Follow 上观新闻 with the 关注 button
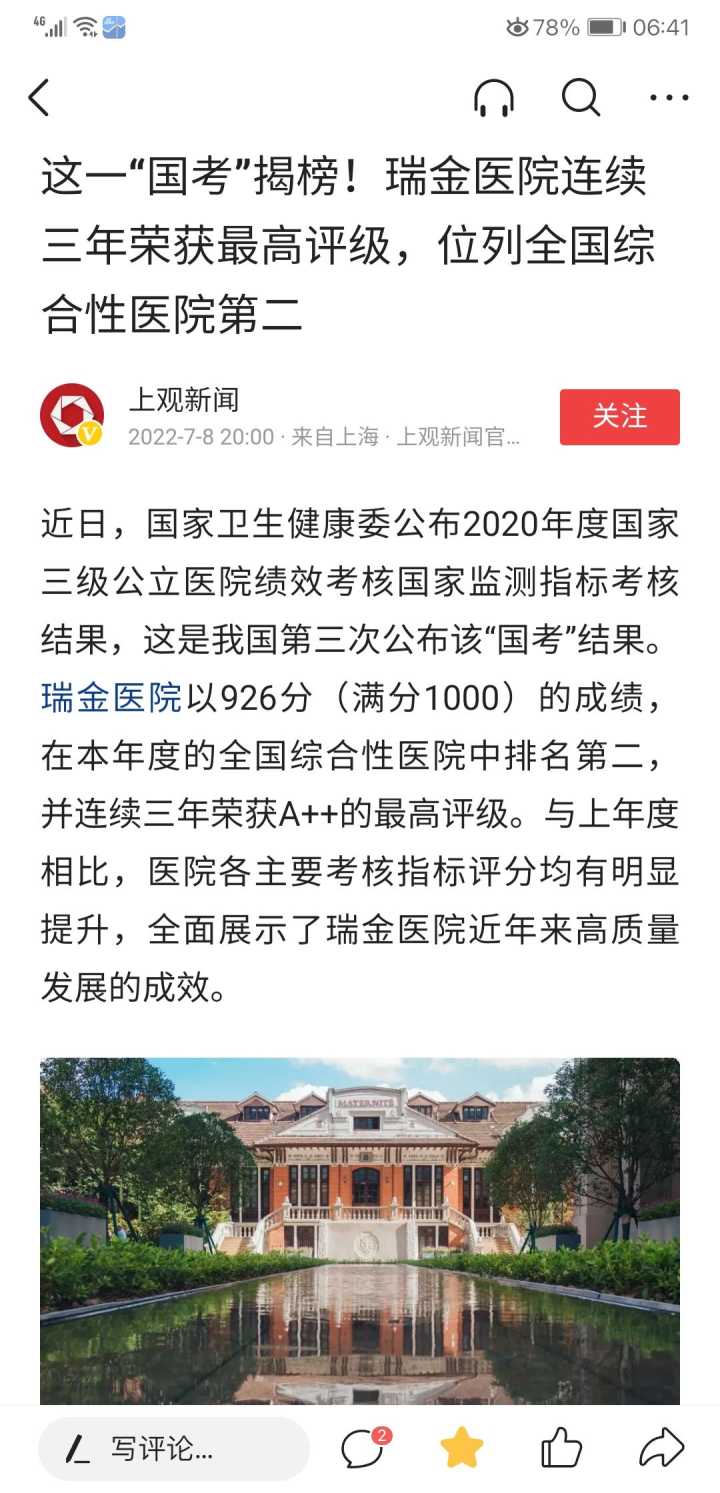This screenshot has width=720, height=1493. coord(619,417)
